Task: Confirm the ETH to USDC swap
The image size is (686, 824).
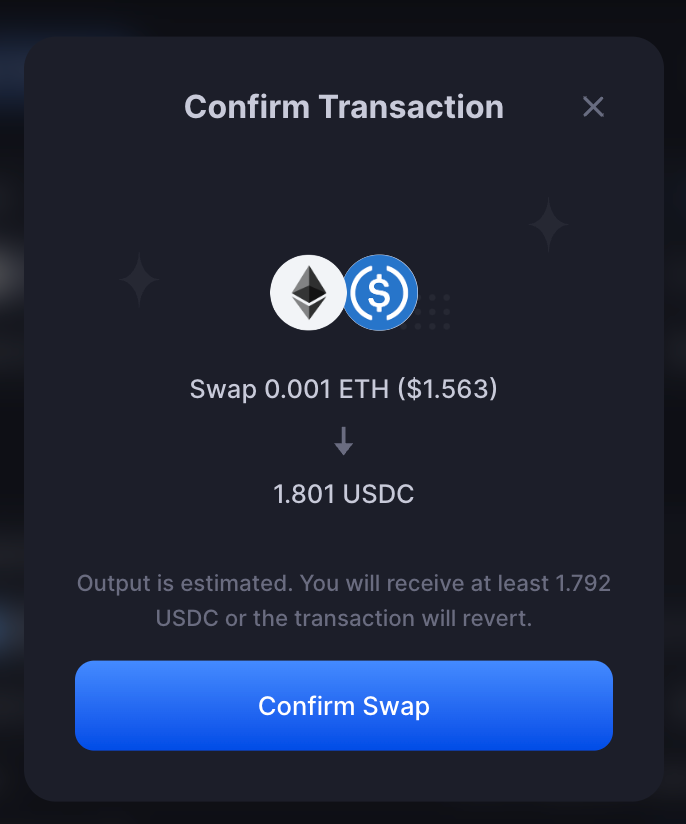Action: click(x=343, y=706)
